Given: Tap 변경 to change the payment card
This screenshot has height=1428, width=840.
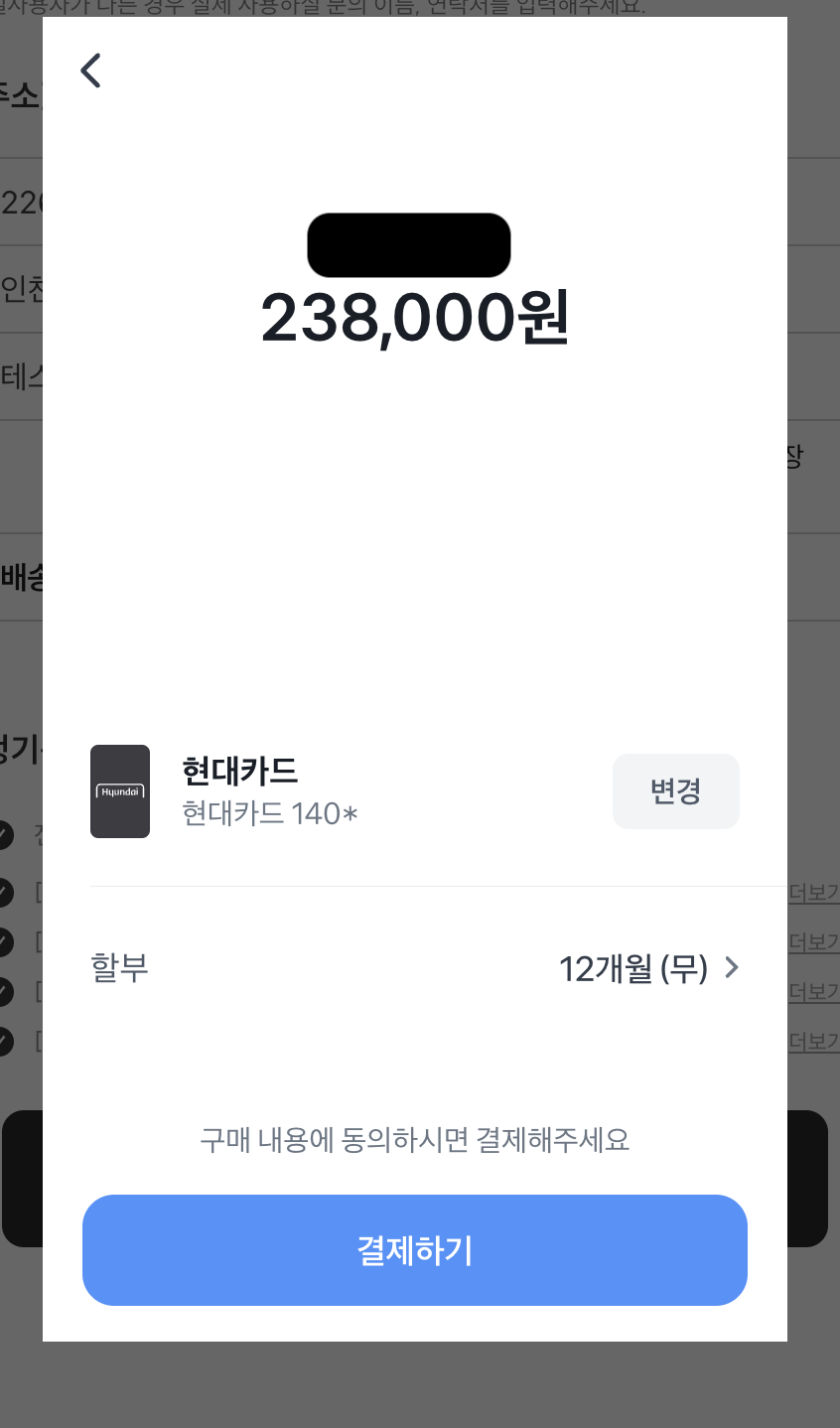Looking at the screenshot, I should (x=675, y=791).
